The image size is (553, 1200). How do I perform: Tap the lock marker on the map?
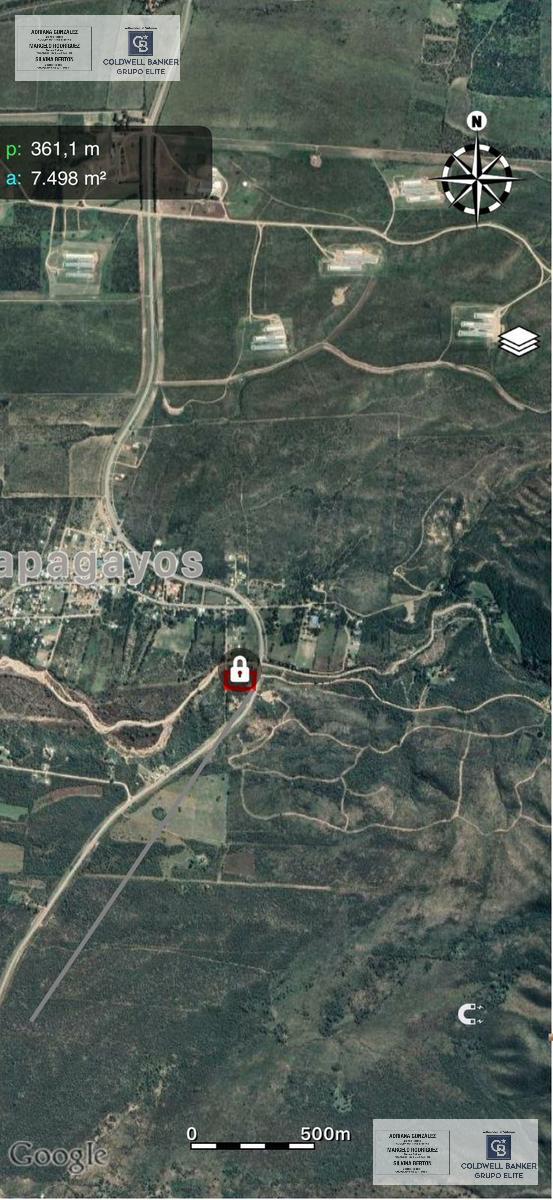[240, 670]
